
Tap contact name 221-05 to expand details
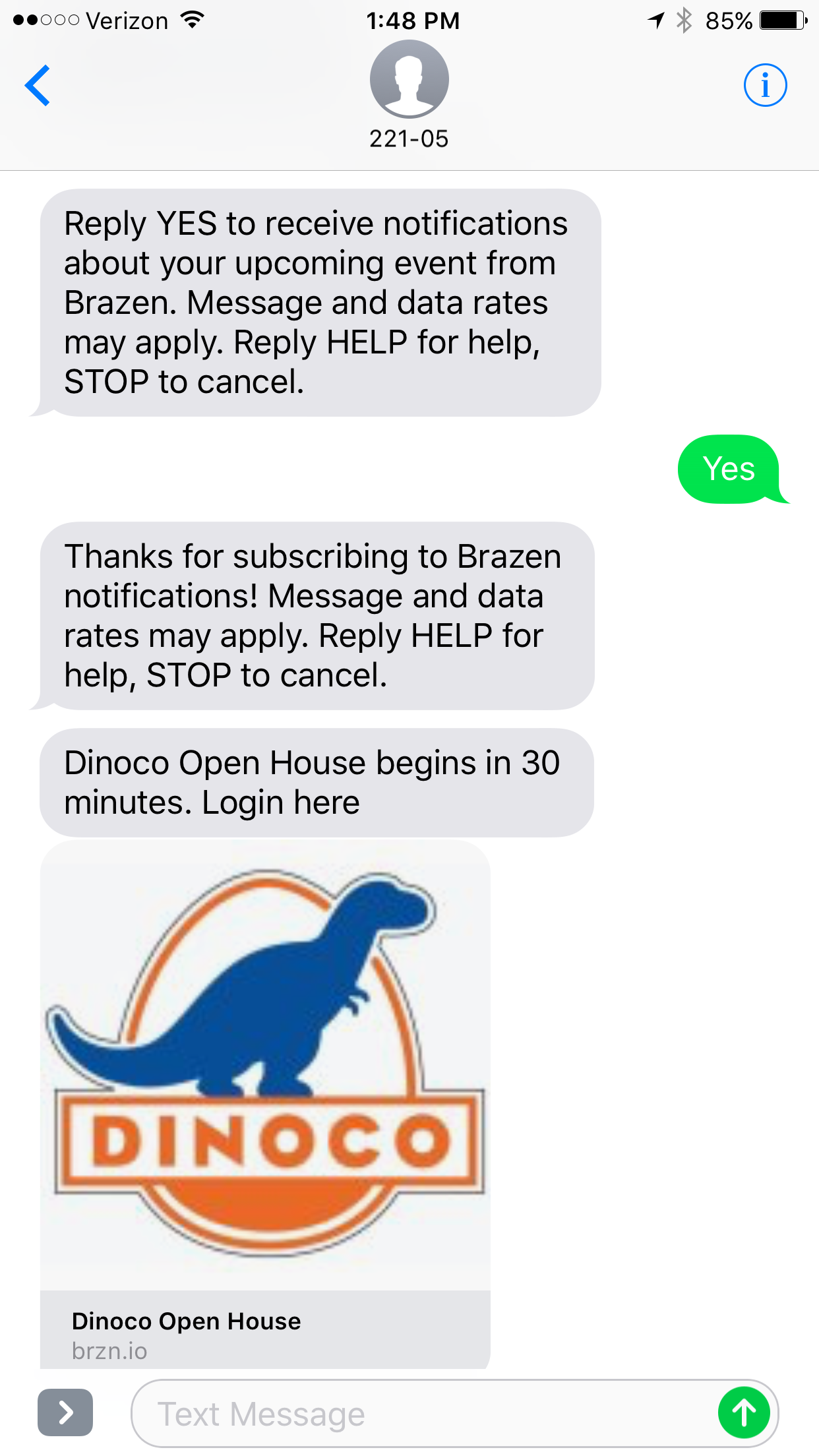(x=409, y=138)
